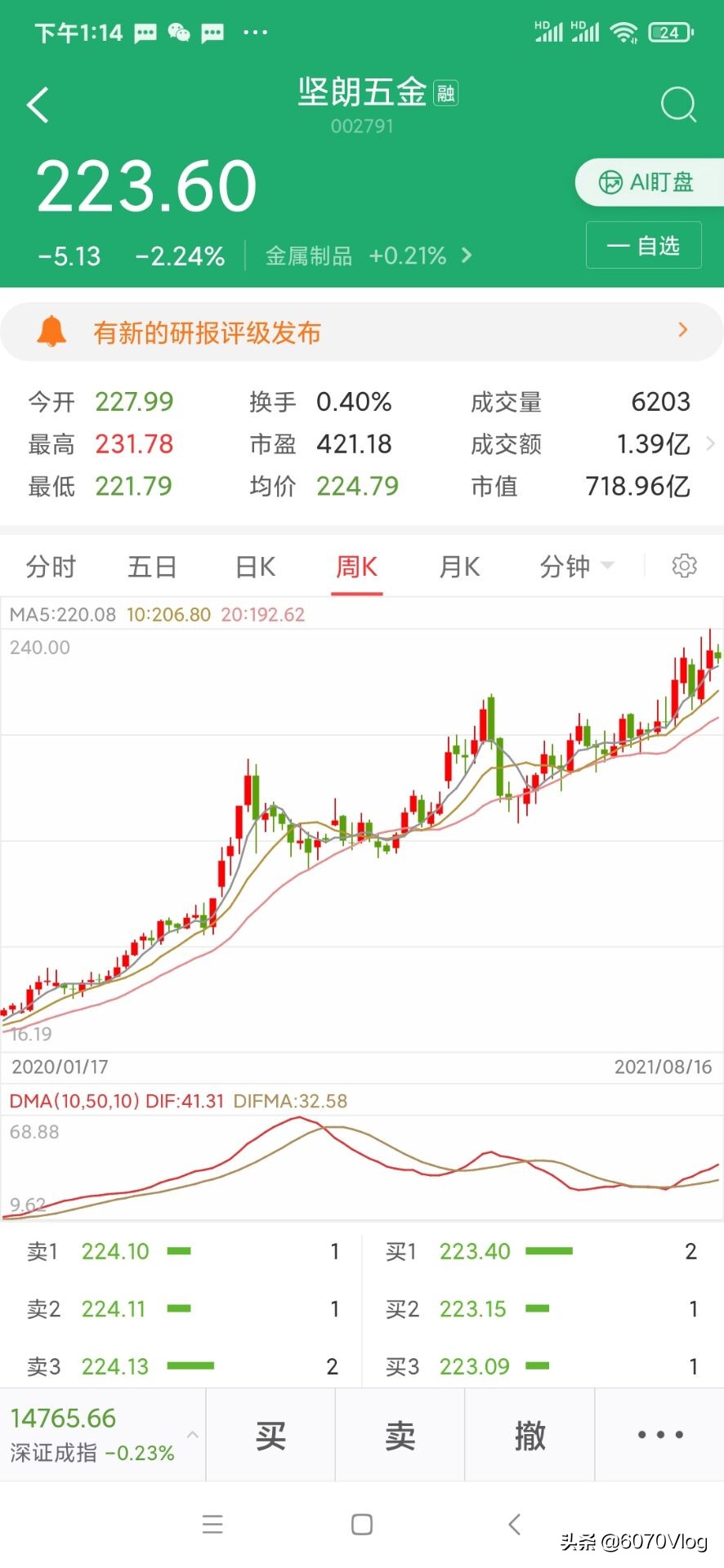Open AI盯盘 monitoring
Viewport: 724px width, 1568px height.
(x=648, y=182)
